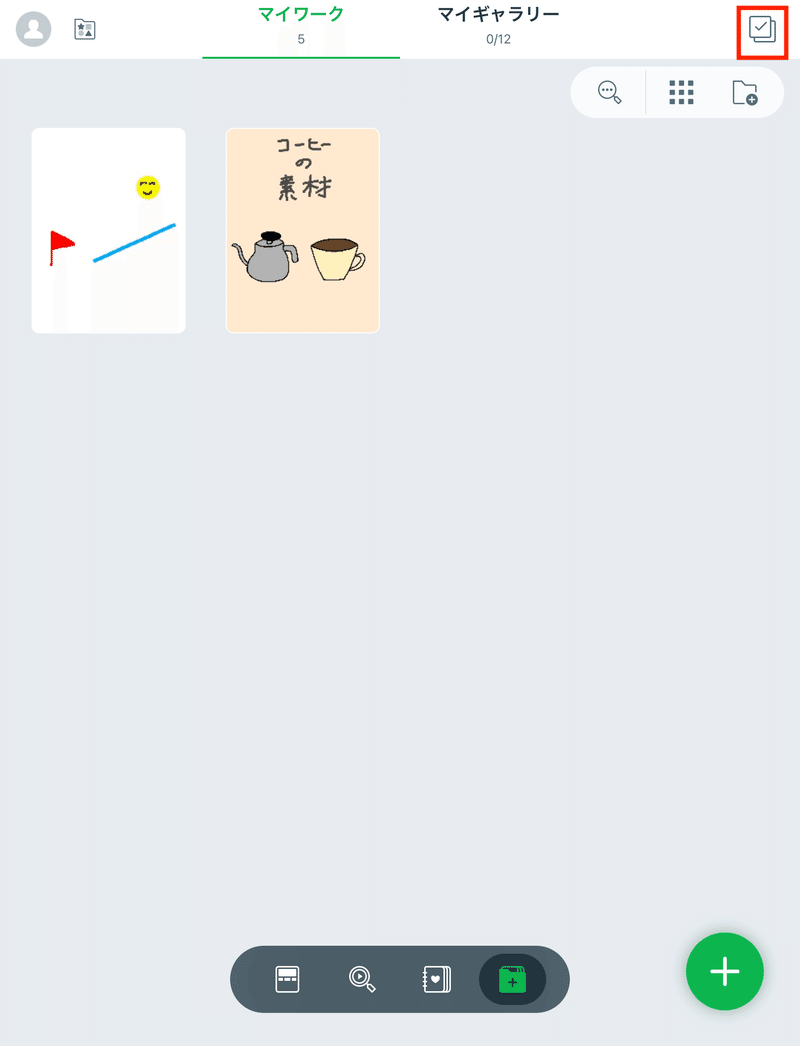This screenshot has height=1046, width=800.
Task: Select the green folder navigation item
Action: tap(512, 979)
